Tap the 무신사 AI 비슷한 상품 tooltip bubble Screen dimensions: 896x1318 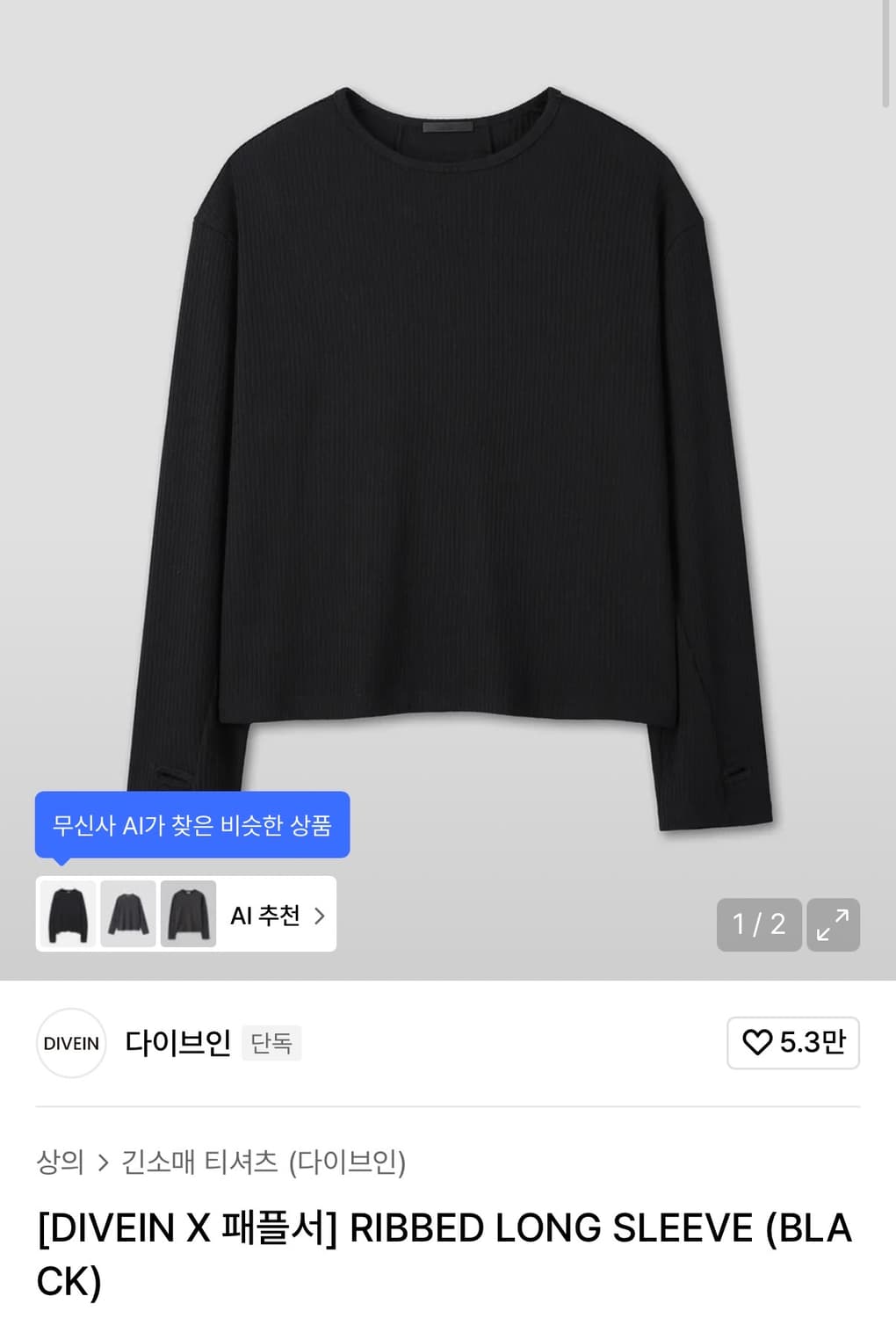[193, 824]
